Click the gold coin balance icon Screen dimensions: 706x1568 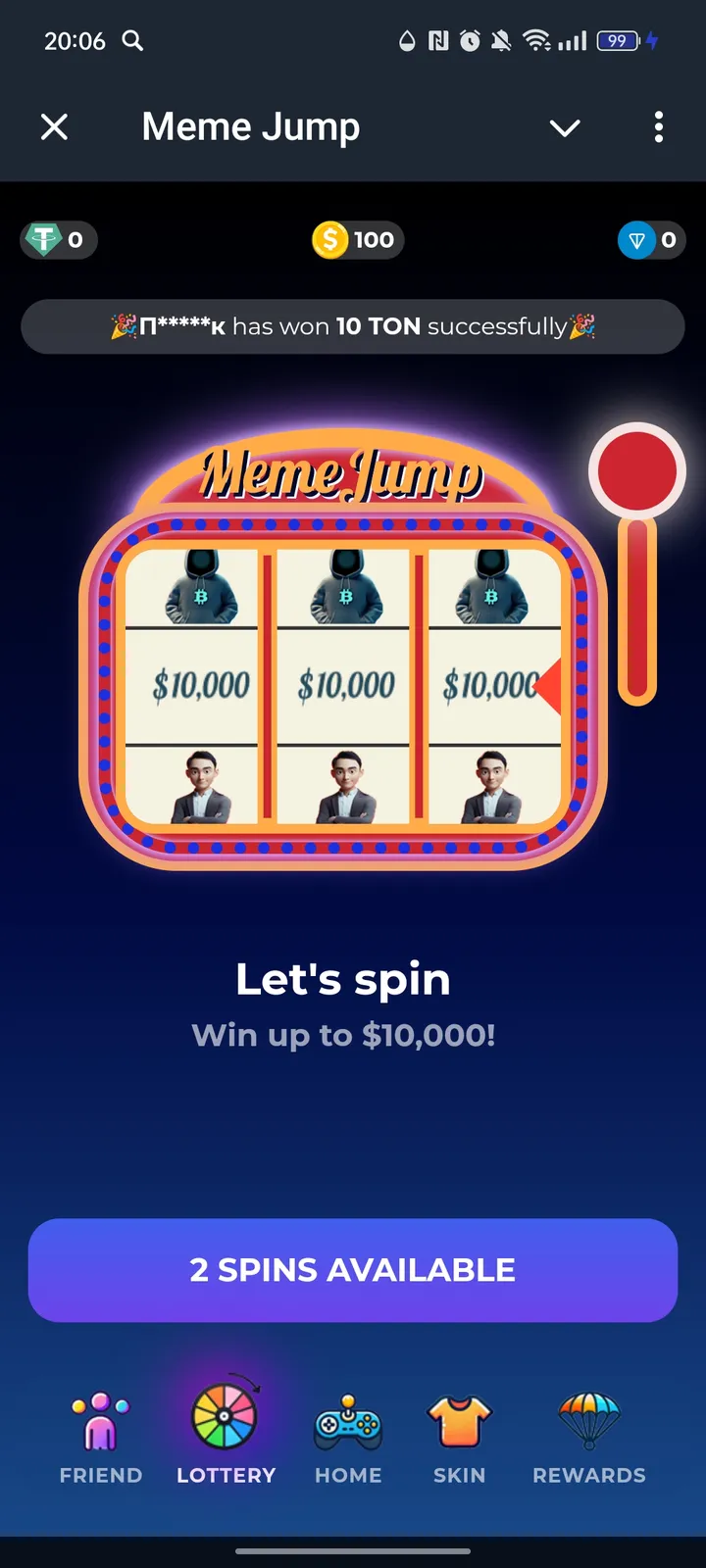pyautogui.click(x=332, y=239)
